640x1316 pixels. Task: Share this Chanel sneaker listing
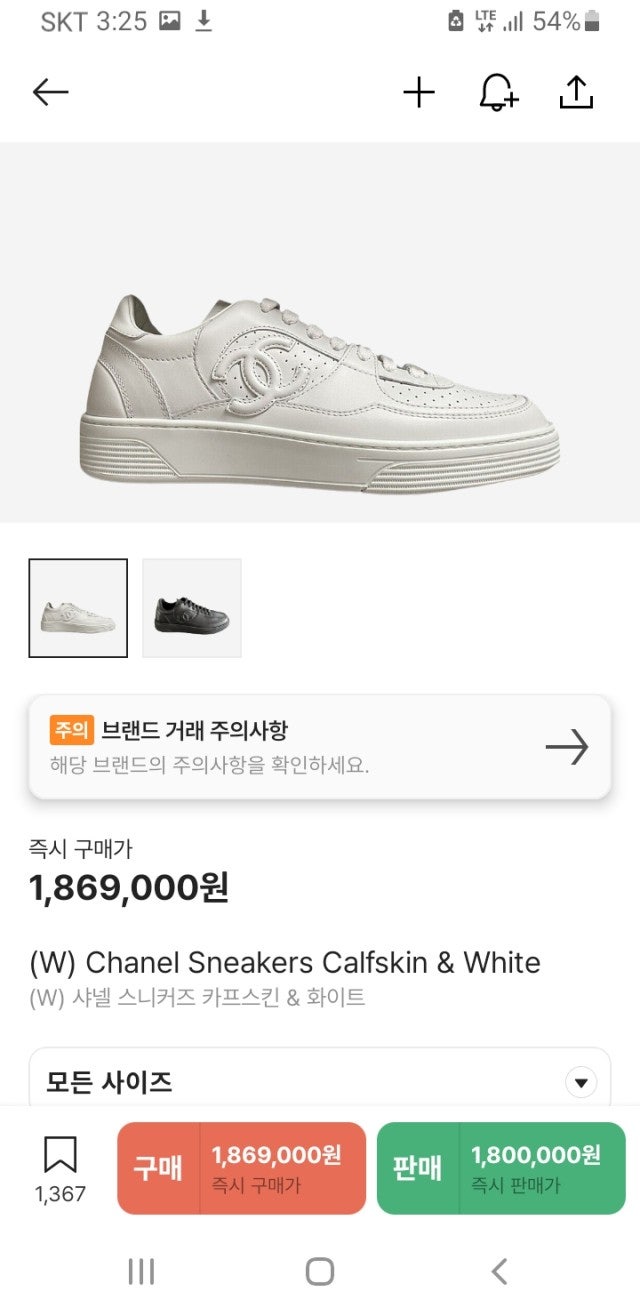576,93
